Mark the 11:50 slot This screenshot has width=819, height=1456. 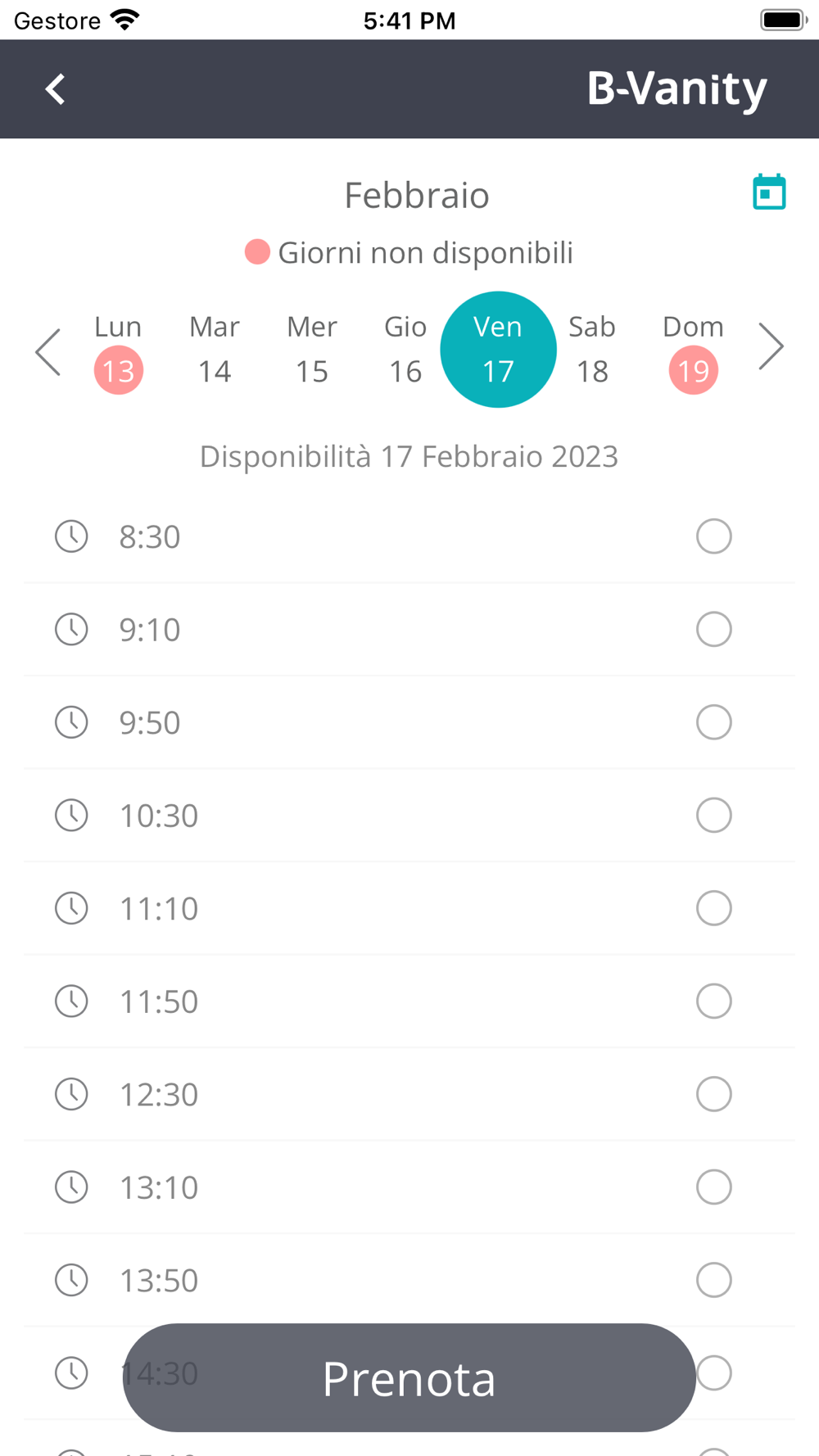(713, 1002)
